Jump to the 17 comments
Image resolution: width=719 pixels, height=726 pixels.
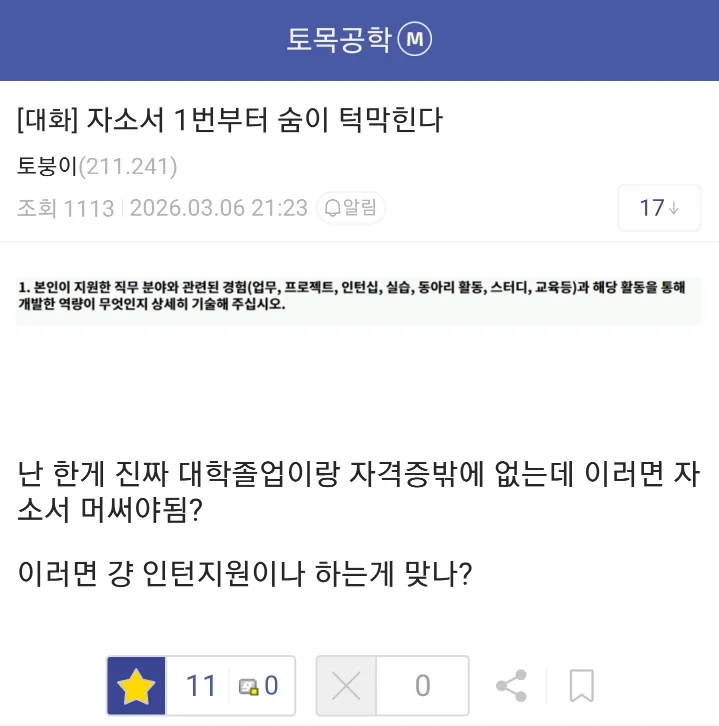click(659, 208)
